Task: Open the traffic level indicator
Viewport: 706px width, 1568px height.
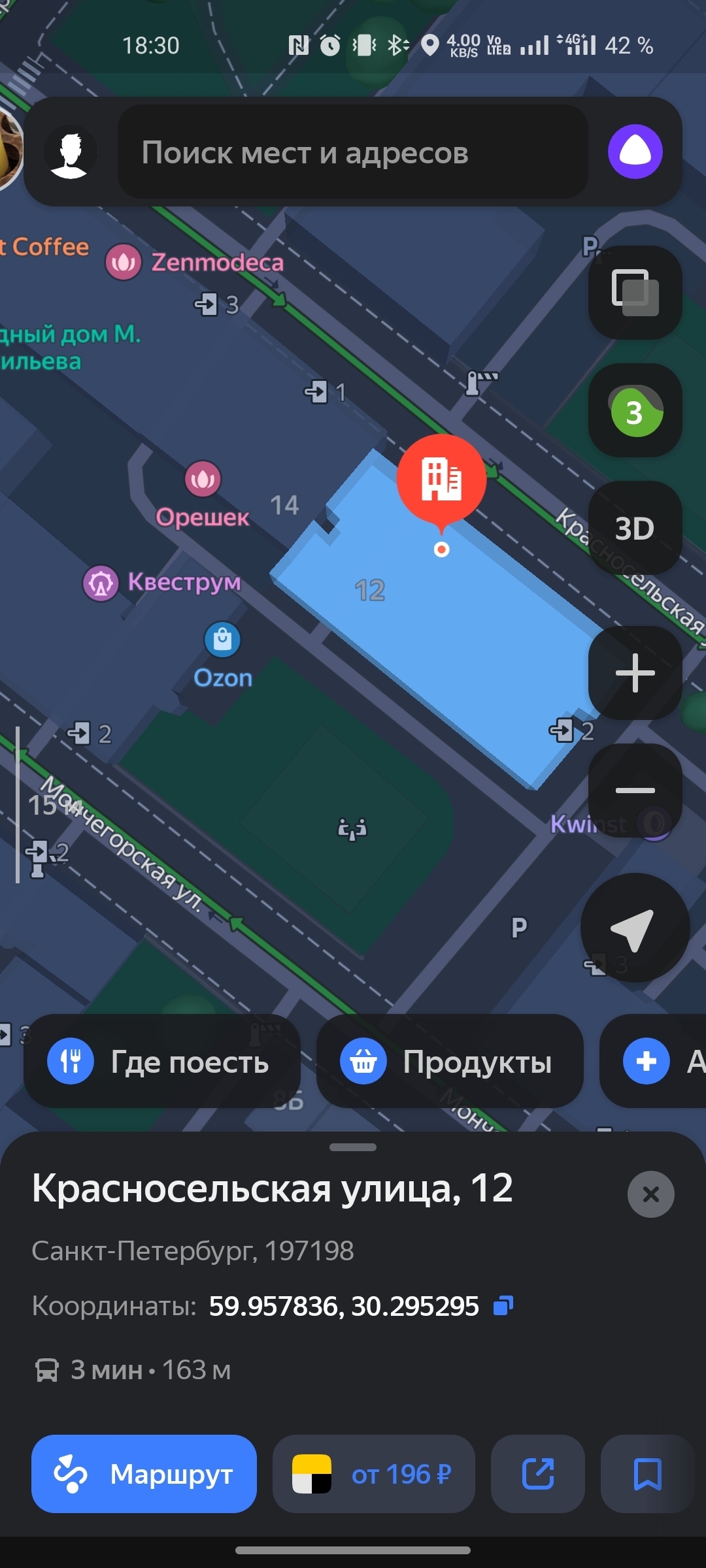Action: [x=635, y=411]
